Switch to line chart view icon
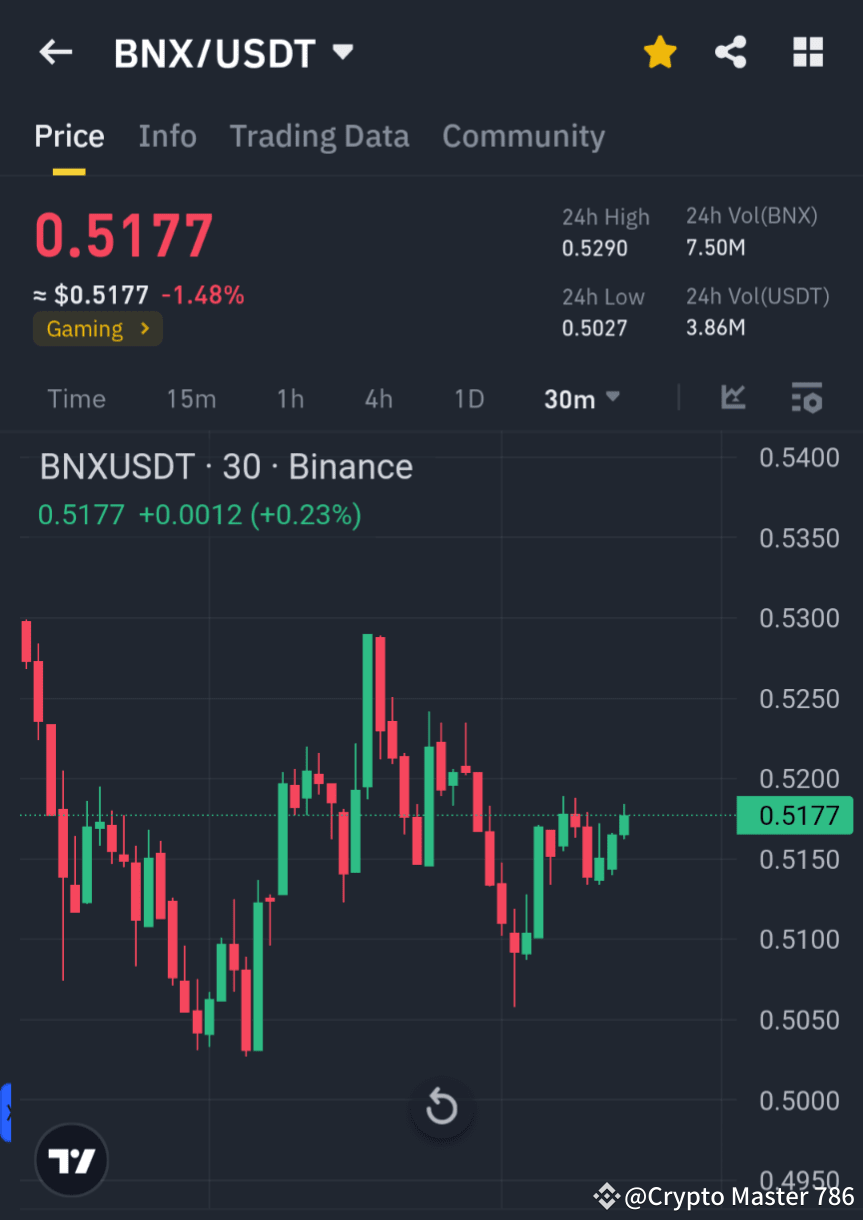 pos(733,398)
